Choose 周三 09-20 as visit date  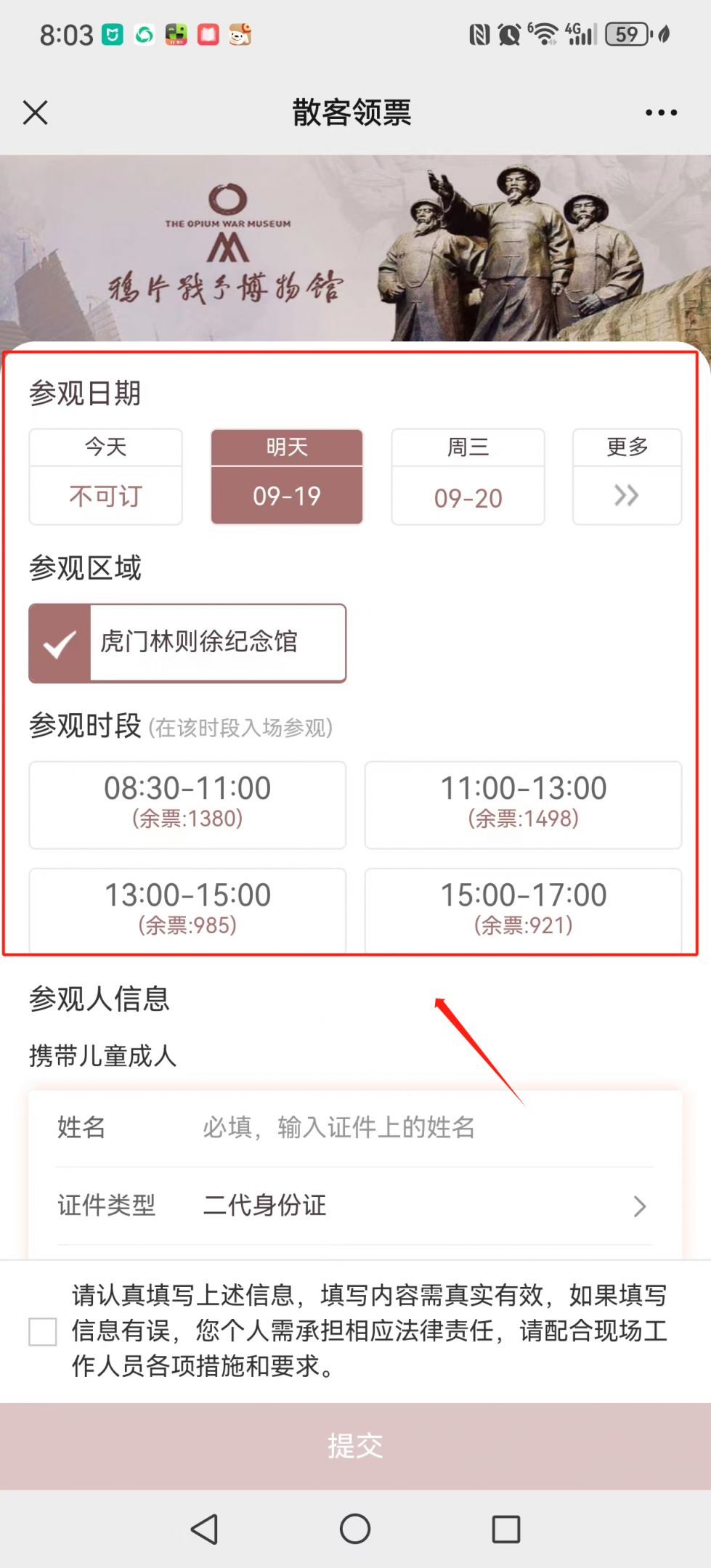coord(468,476)
